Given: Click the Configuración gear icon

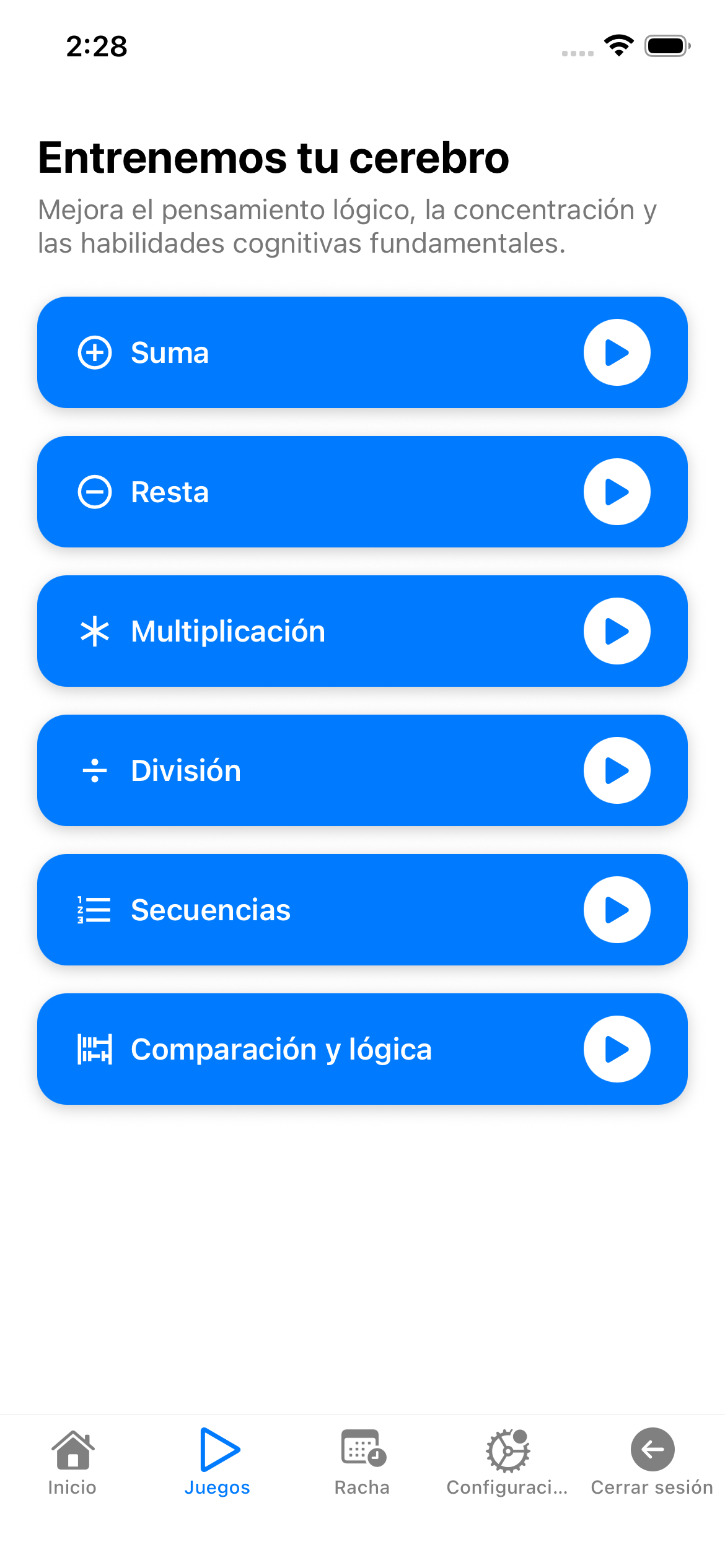Looking at the screenshot, I should (x=507, y=1450).
